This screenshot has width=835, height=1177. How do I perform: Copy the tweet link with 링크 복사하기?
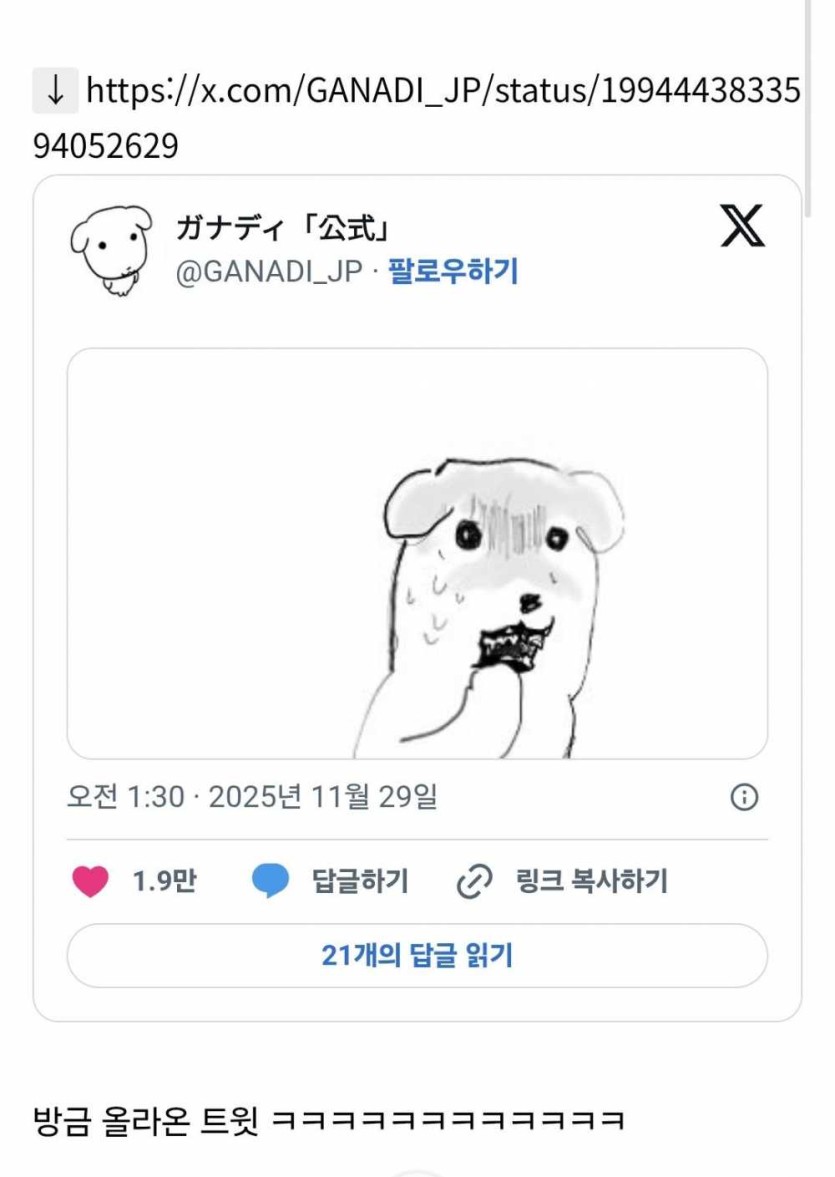562,881
